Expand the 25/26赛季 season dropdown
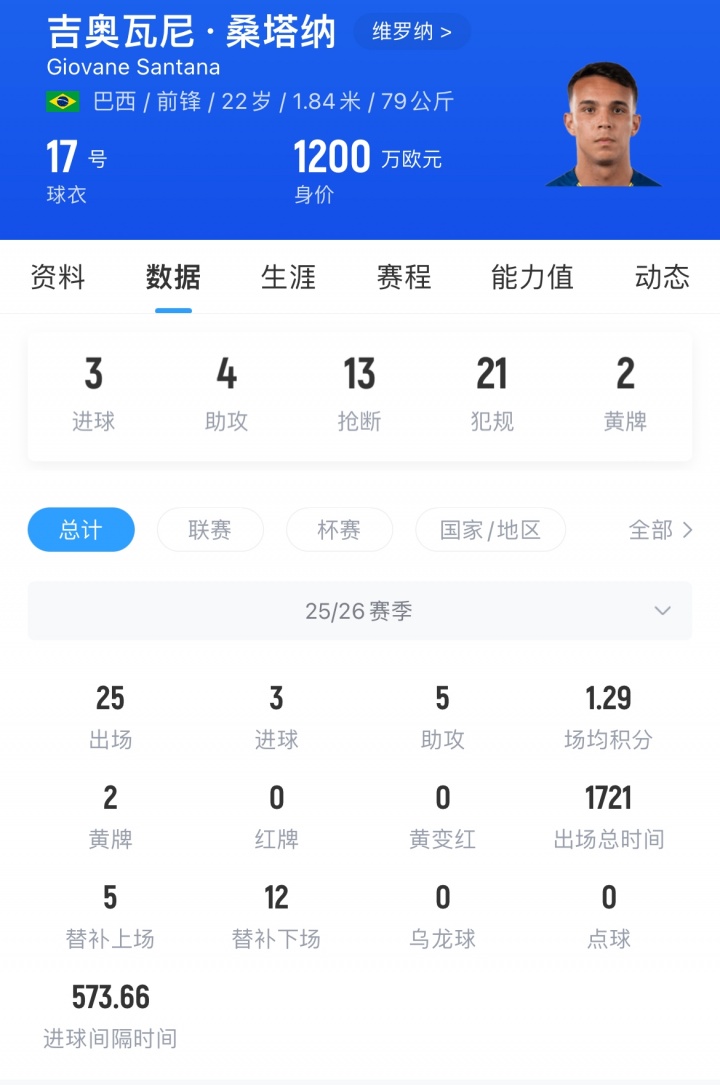Screen dimensions: 720x1085 click(359, 611)
